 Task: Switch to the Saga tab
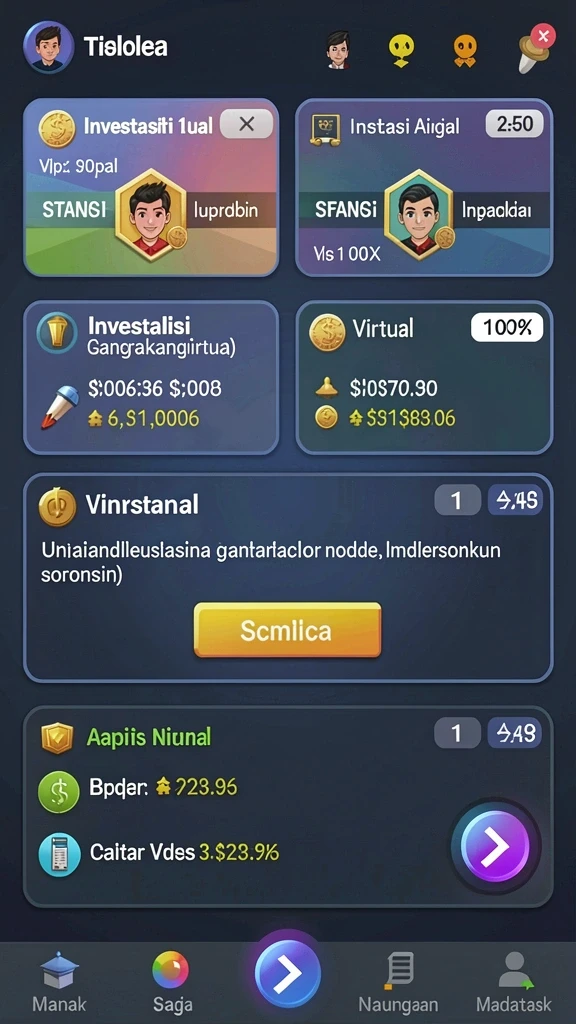pos(172,982)
